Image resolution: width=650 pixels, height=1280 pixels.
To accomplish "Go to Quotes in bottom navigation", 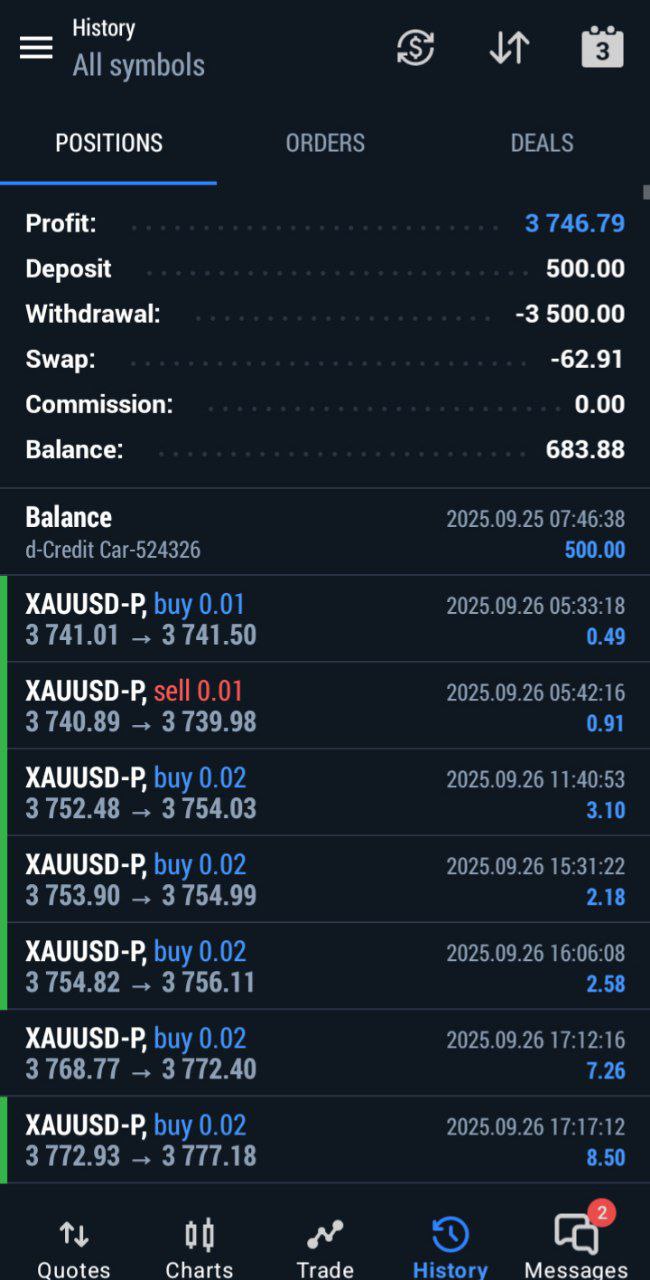I will (x=73, y=1247).
